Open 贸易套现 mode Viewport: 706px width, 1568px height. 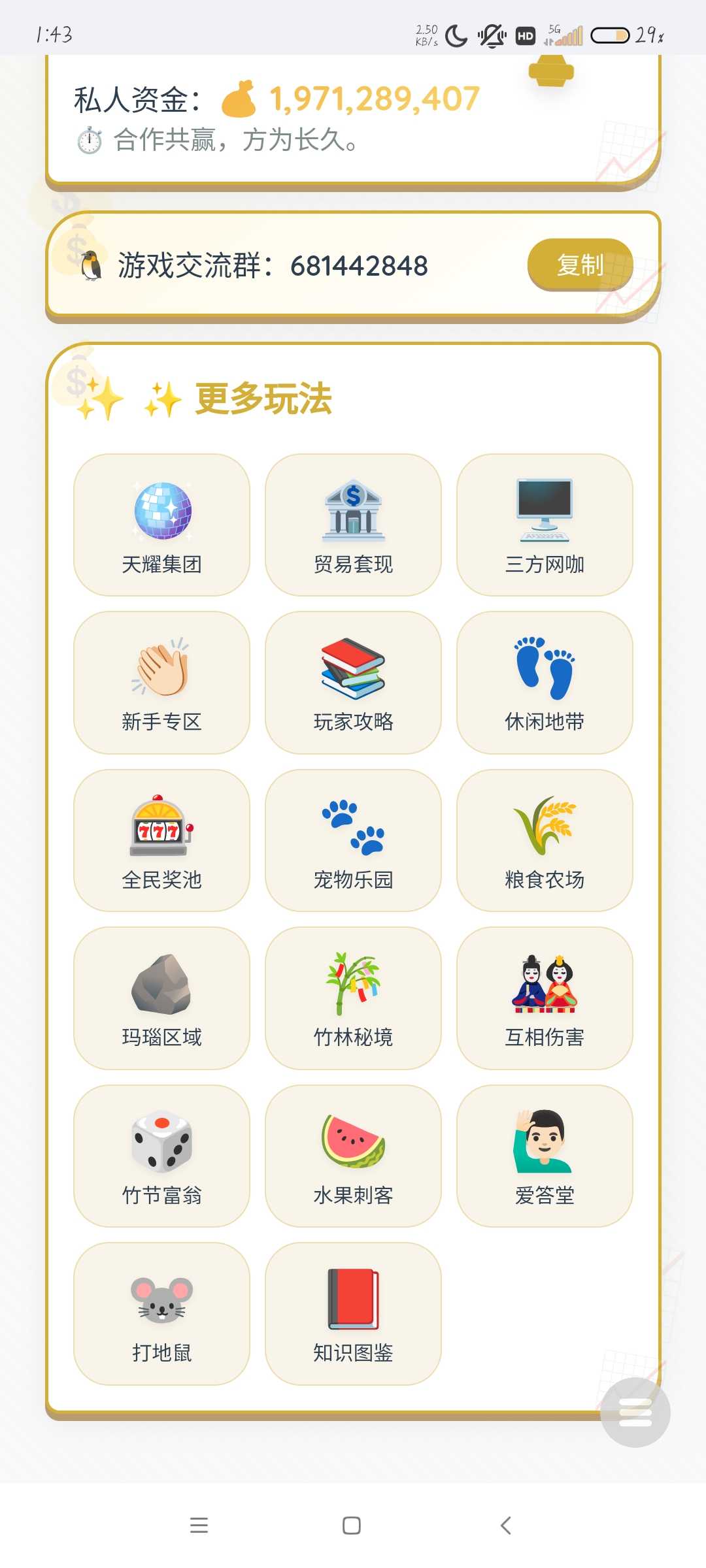(x=353, y=525)
